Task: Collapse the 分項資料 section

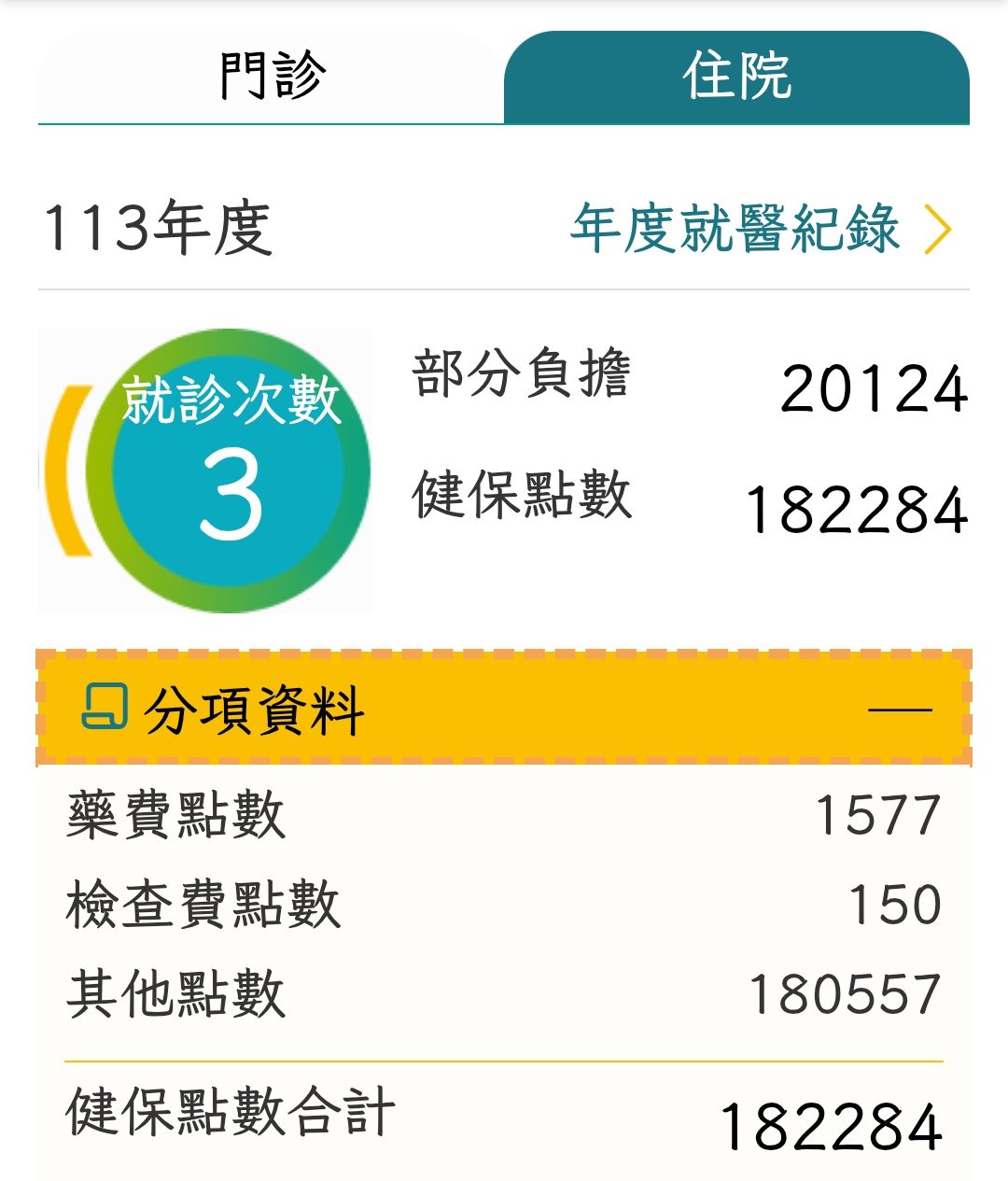Action: [x=900, y=710]
